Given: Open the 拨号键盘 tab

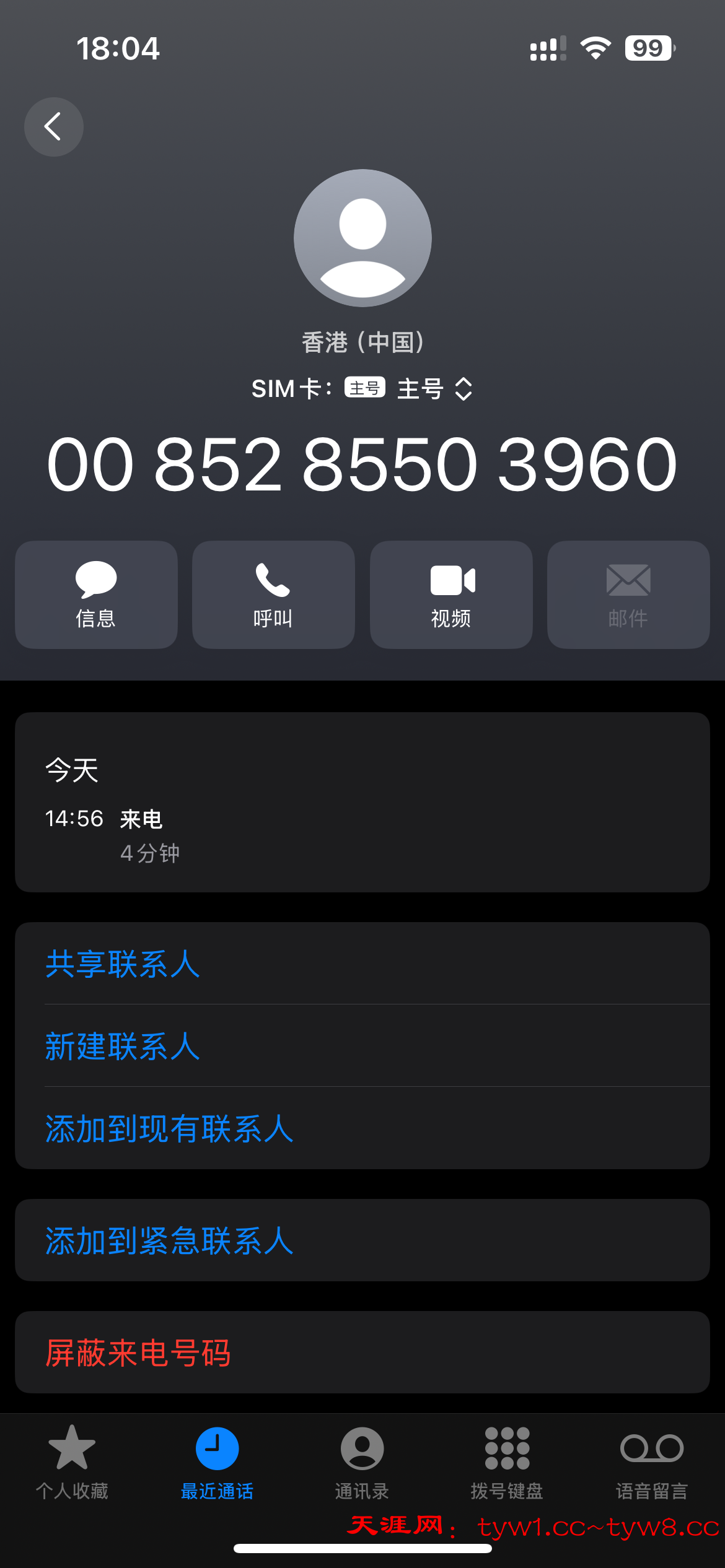Looking at the screenshot, I should 507,1462.
